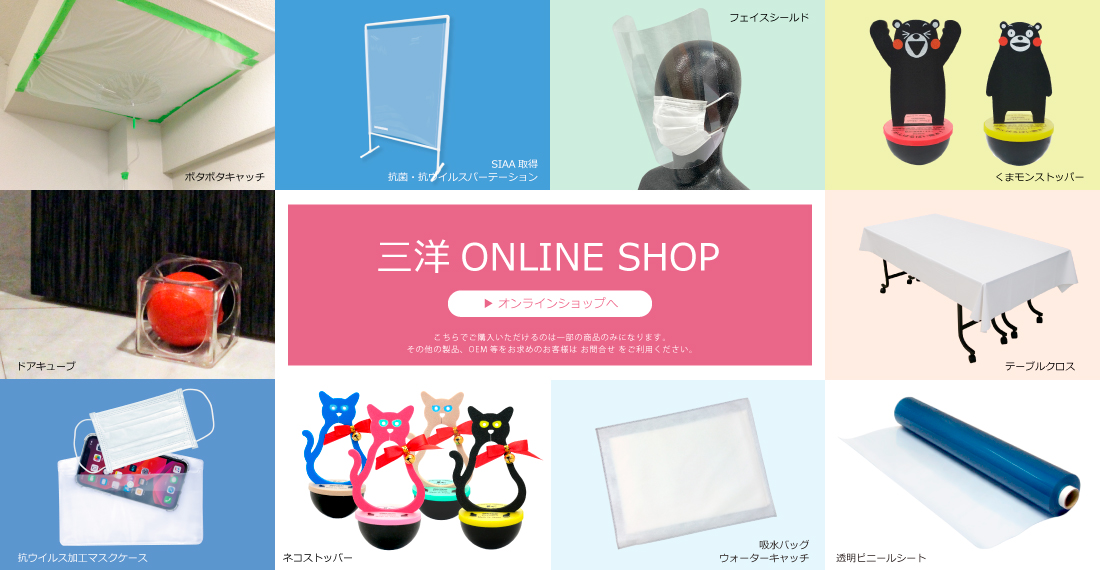This screenshot has height=570, width=1100.
Task: Select the ネコストッパー product tile
Action: pos(412,475)
